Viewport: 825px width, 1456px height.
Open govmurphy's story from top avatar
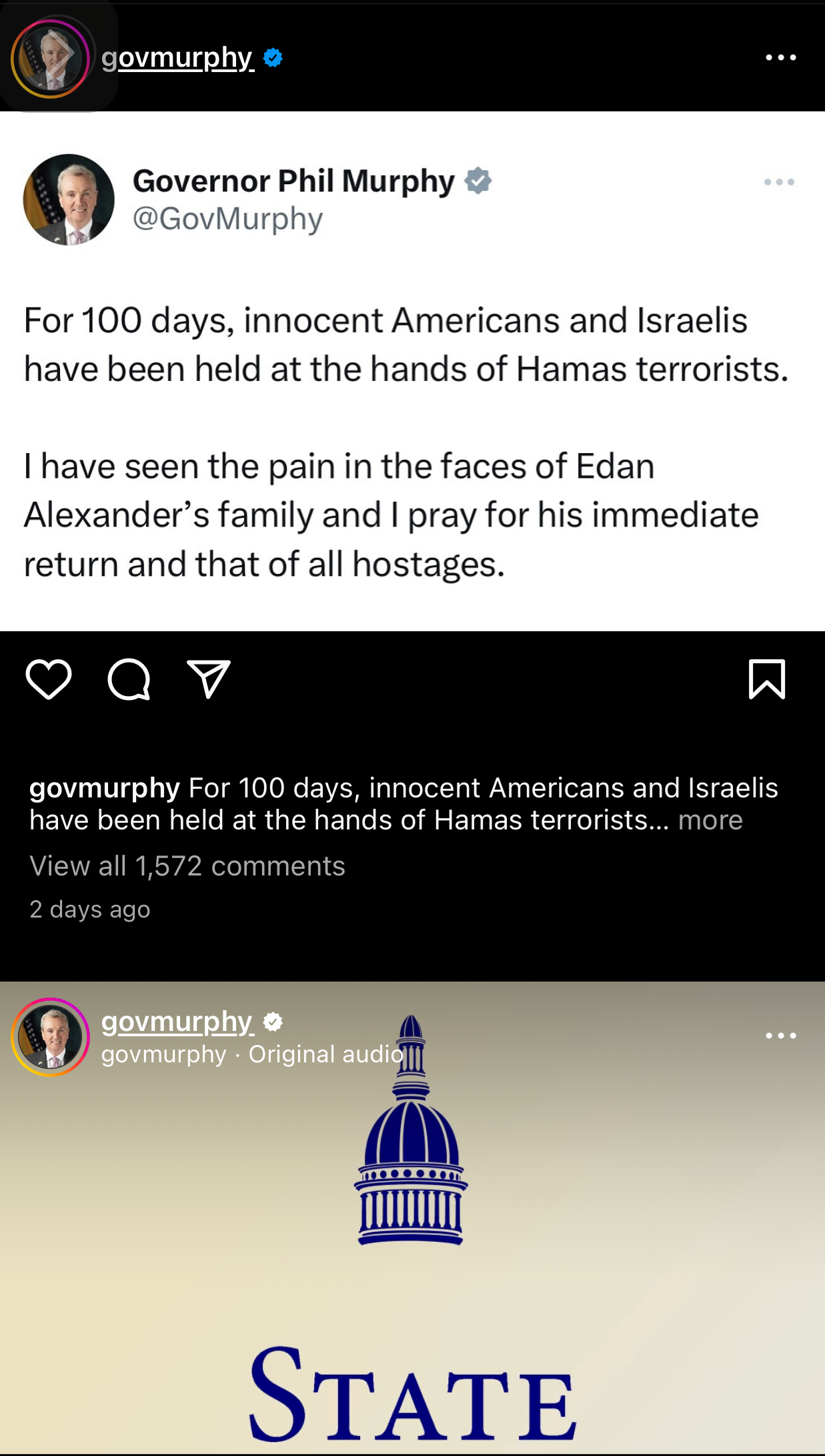[50, 58]
